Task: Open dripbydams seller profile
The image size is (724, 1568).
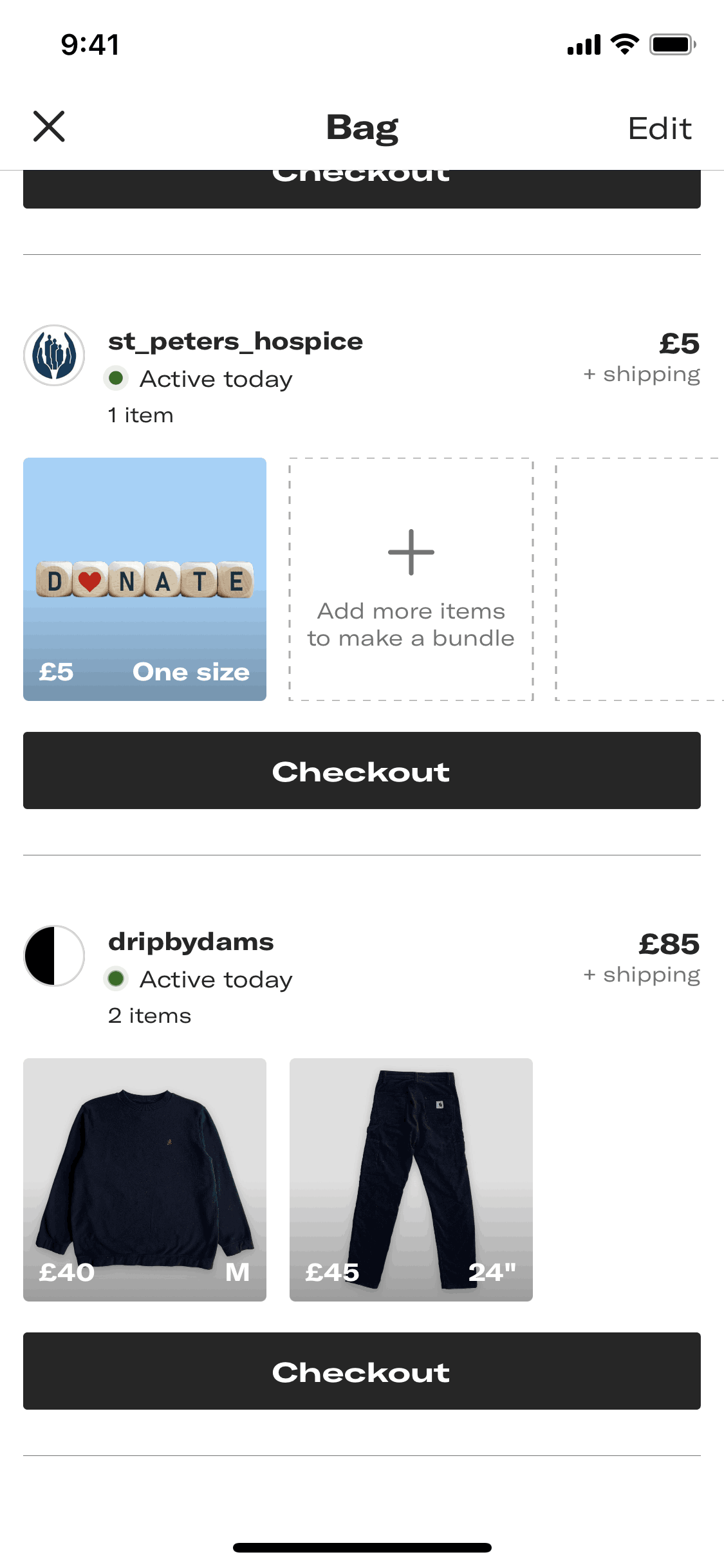Action: [x=190, y=942]
